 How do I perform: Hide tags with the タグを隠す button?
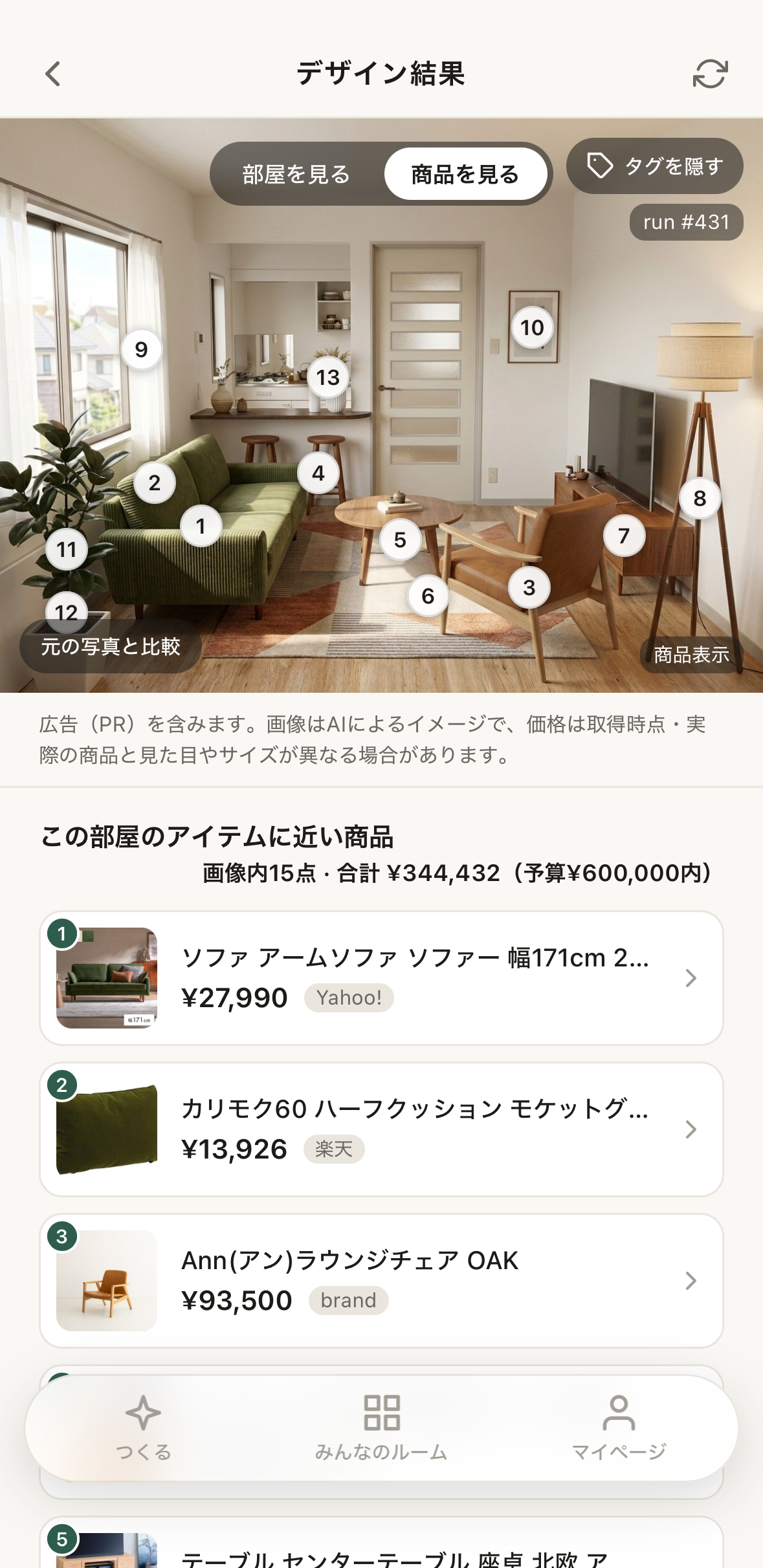654,166
